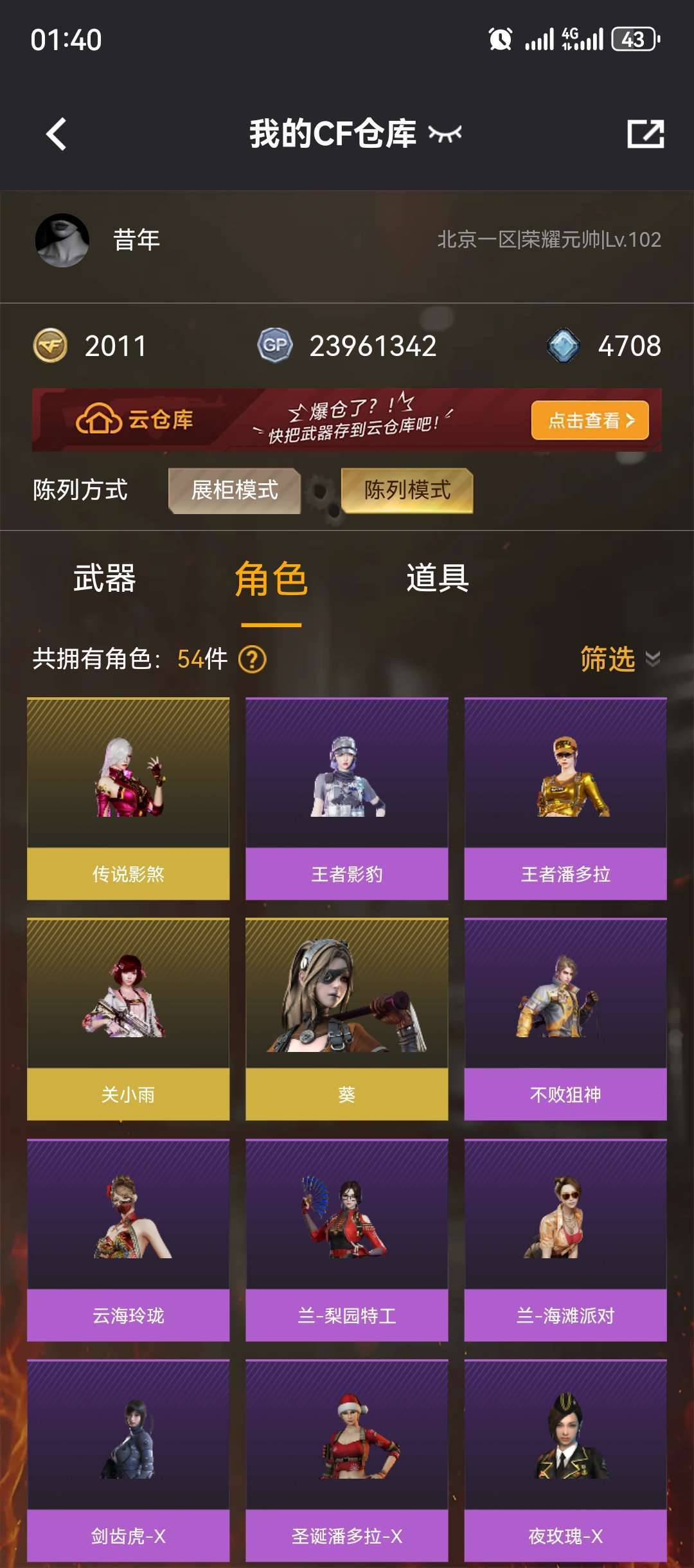Tap 点击查看 on the 云仓库 banner
The height and width of the screenshot is (1568, 694).
pyautogui.click(x=589, y=421)
